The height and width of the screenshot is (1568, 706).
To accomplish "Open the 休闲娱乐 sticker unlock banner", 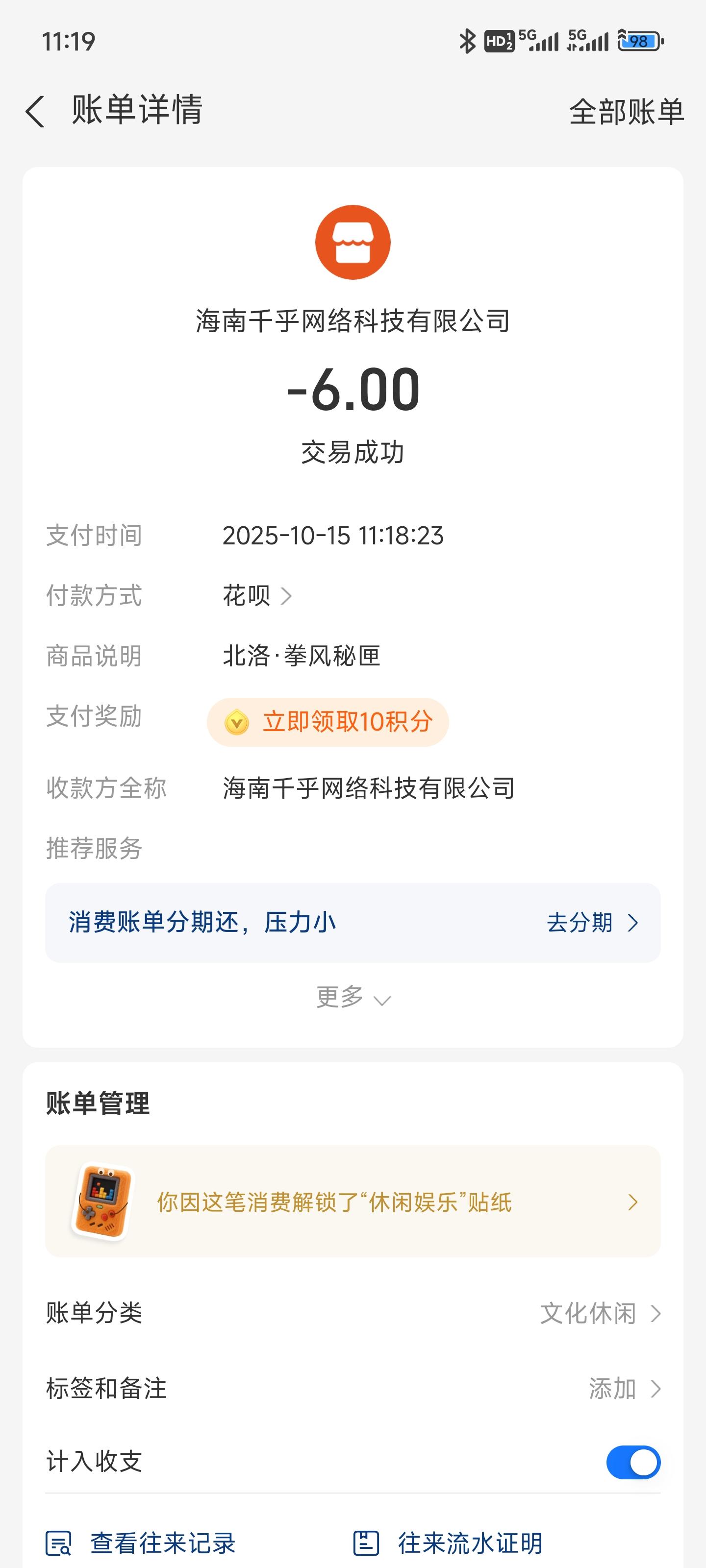I will (x=353, y=1201).
